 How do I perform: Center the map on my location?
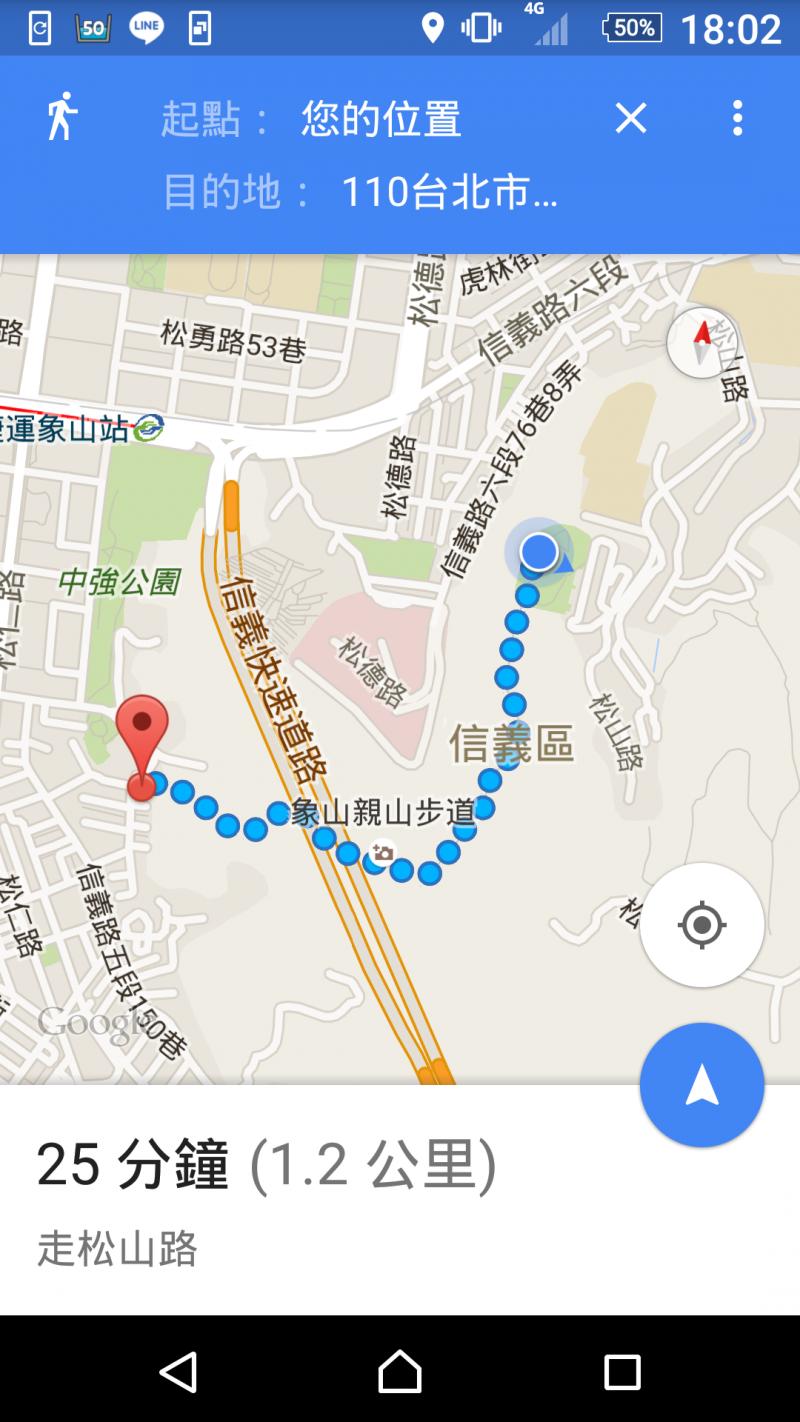(702, 925)
